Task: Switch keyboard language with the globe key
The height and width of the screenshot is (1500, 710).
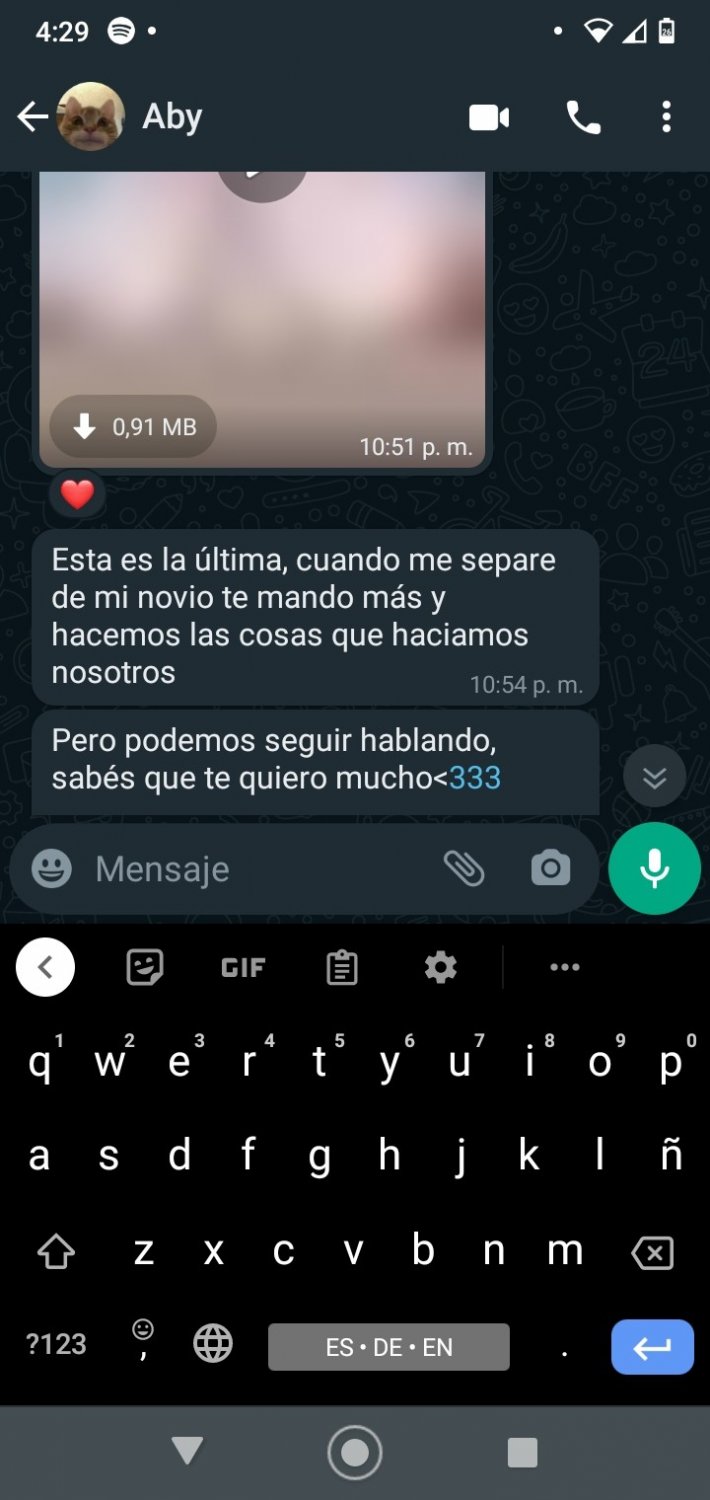Action: (213, 1344)
